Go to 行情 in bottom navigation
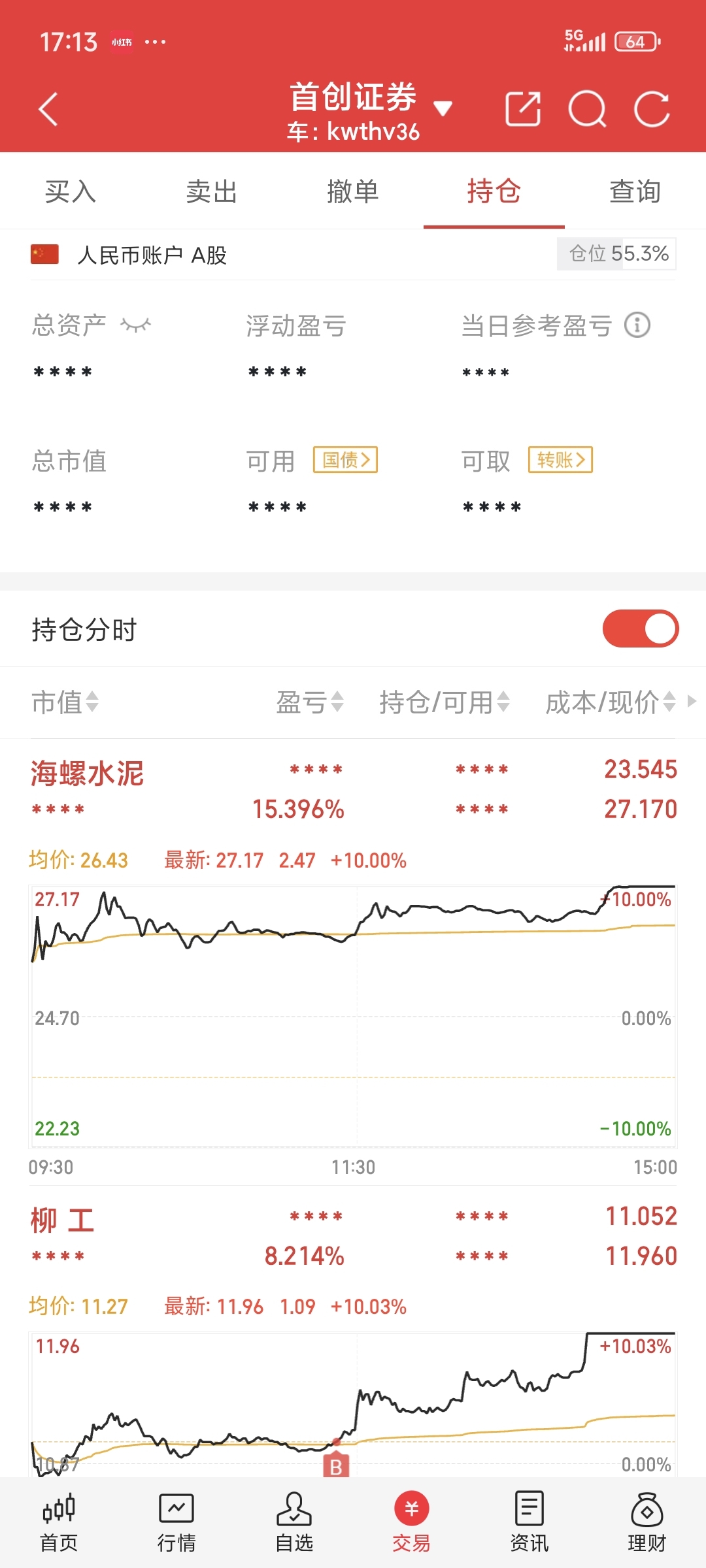 (x=176, y=1522)
